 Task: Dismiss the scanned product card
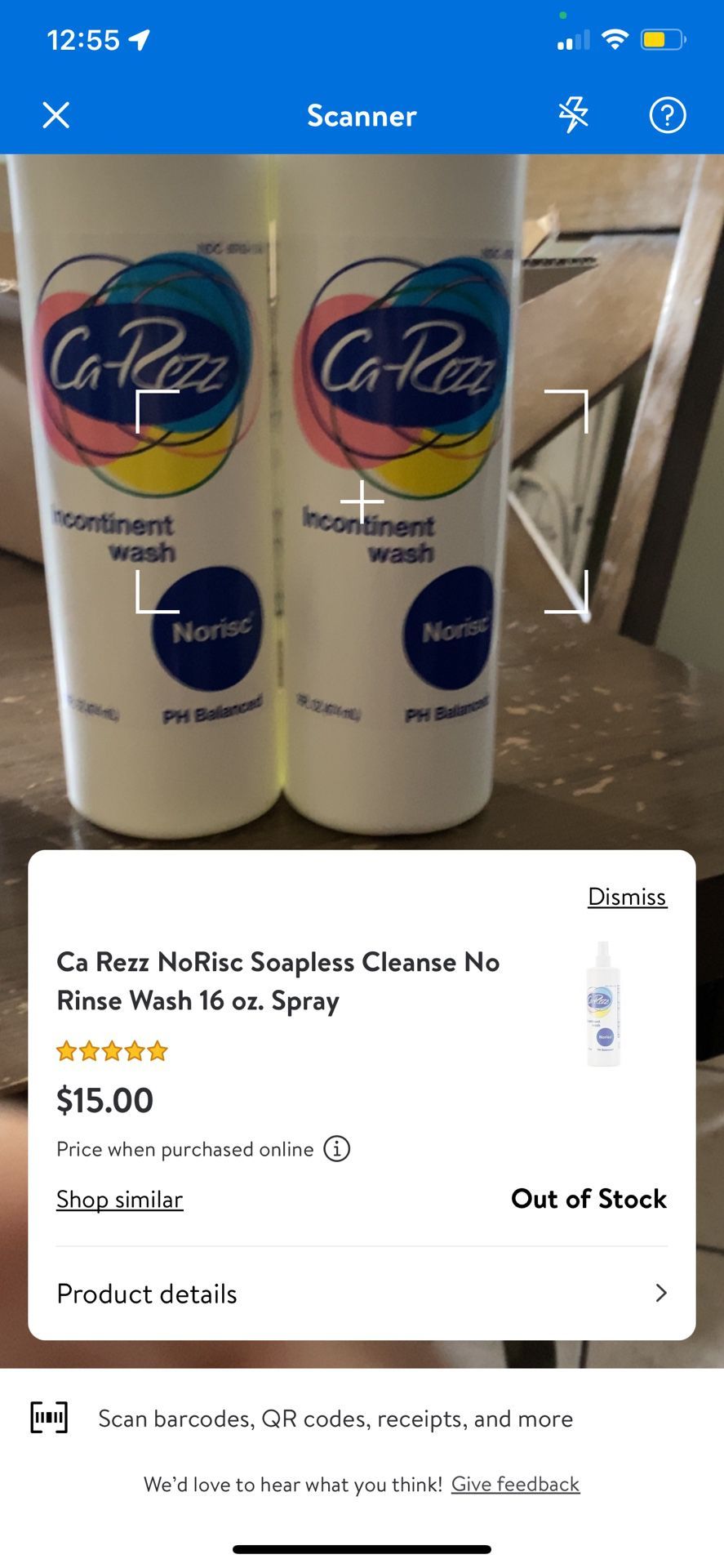(x=627, y=897)
